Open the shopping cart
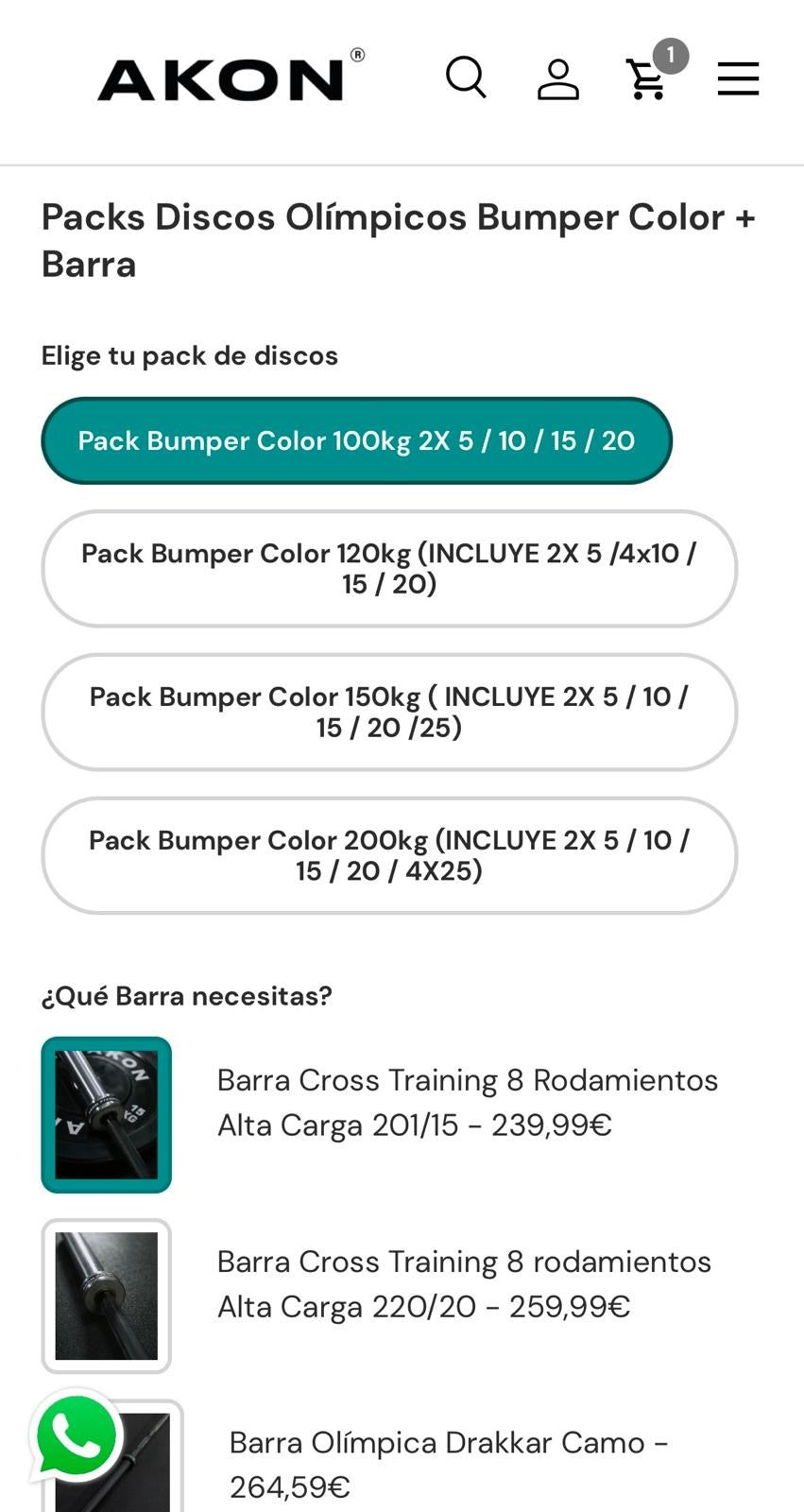This screenshot has height=1512, width=804. click(x=648, y=78)
